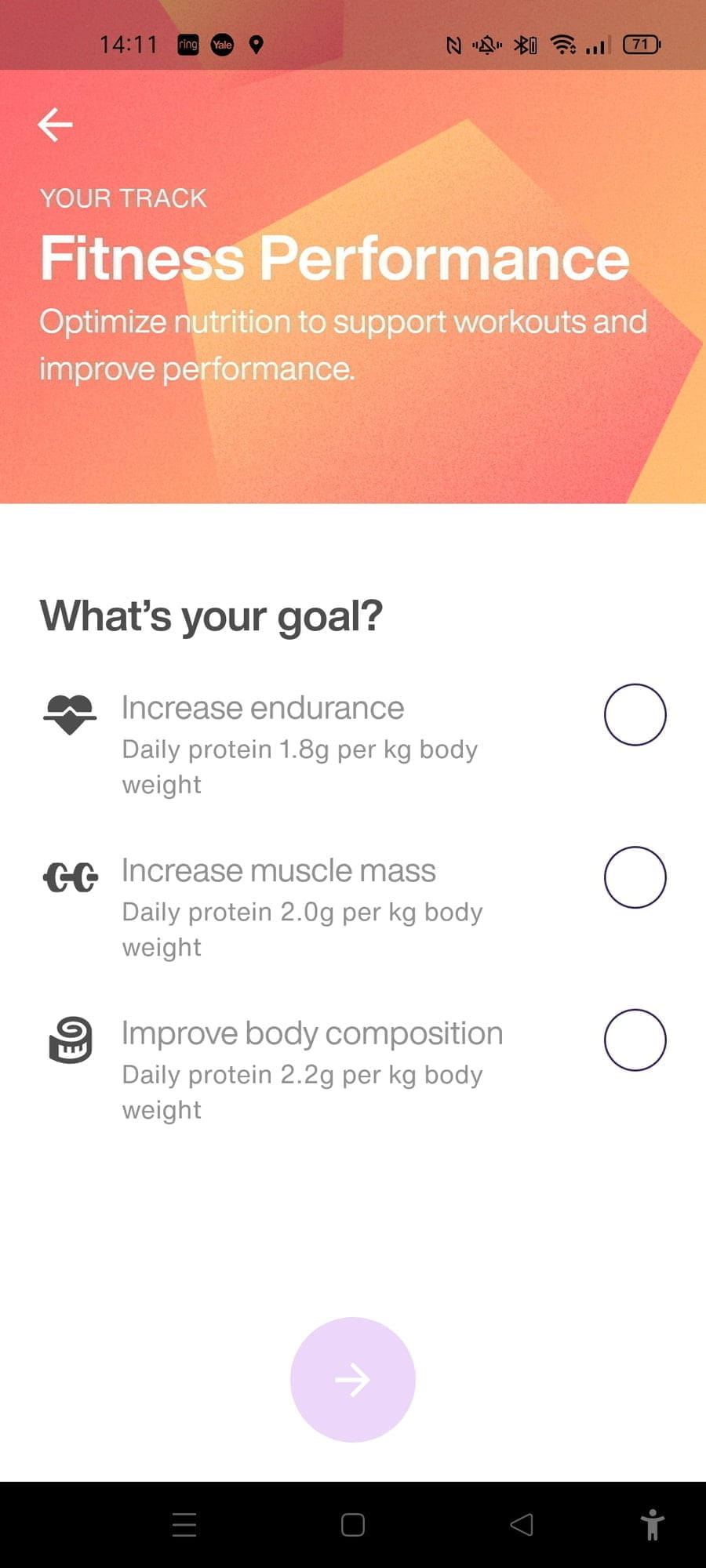706x1568 pixels.
Task: Go back using the top arrow
Action: (x=55, y=125)
